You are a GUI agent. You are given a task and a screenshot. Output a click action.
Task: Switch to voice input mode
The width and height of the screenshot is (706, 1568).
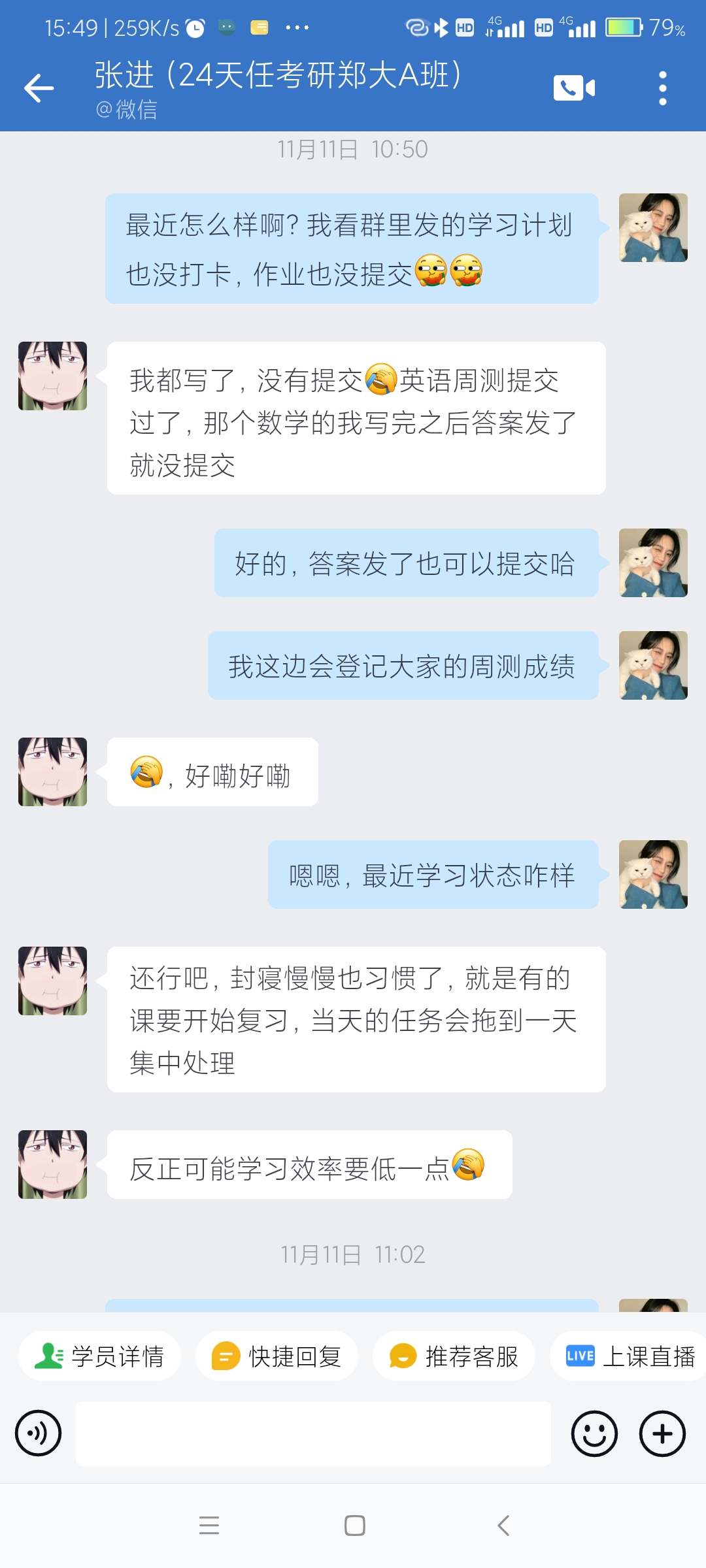tap(39, 1433)
